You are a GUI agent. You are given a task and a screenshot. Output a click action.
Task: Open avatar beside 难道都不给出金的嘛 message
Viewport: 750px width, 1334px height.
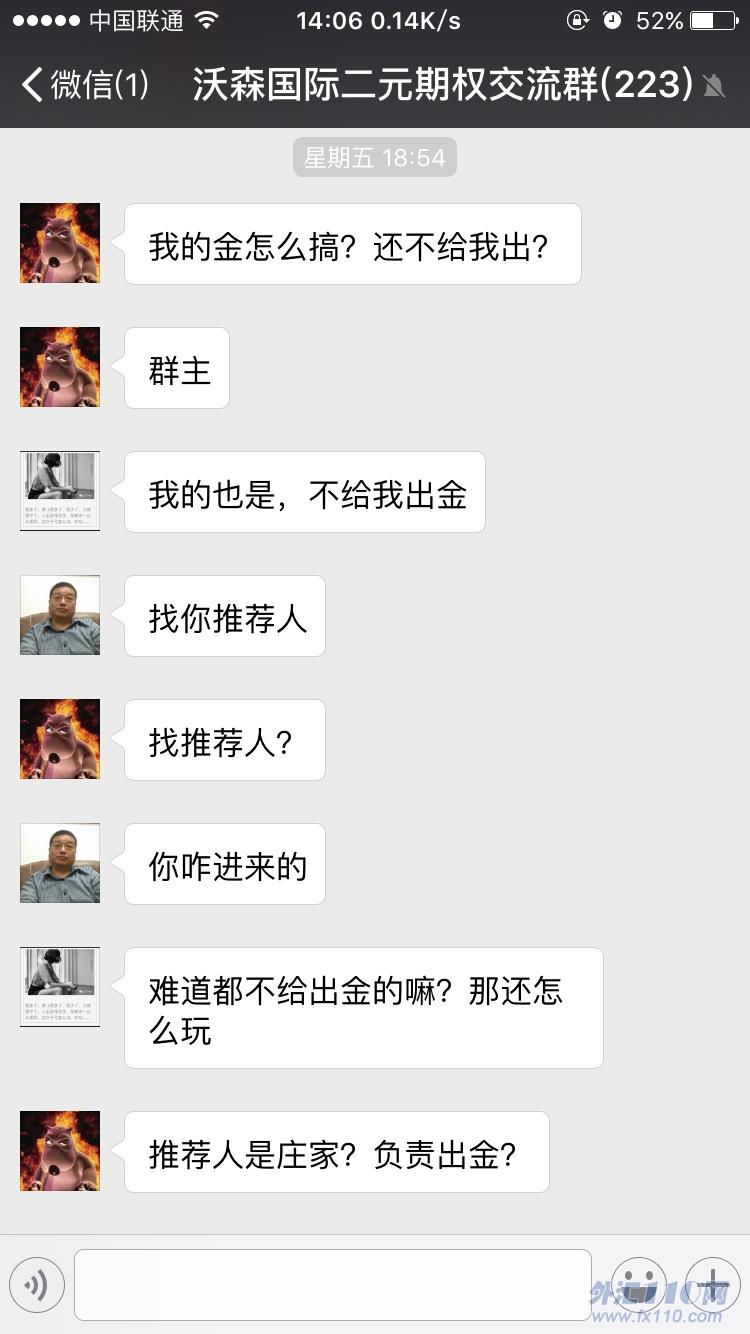click(x=60, y=987)
